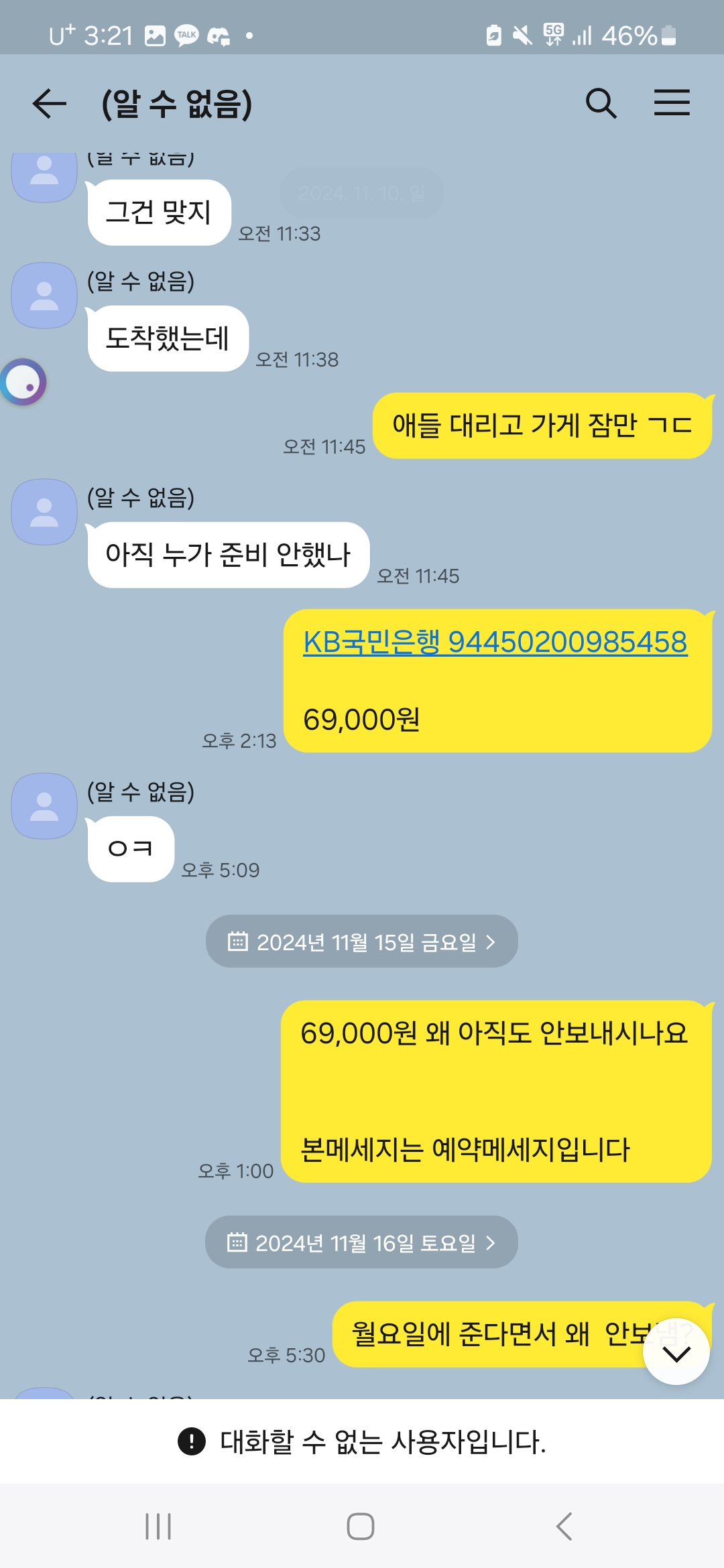Open recent apps from navigation bar
Screen dimensions: 724x1568
pos(158,1526)
